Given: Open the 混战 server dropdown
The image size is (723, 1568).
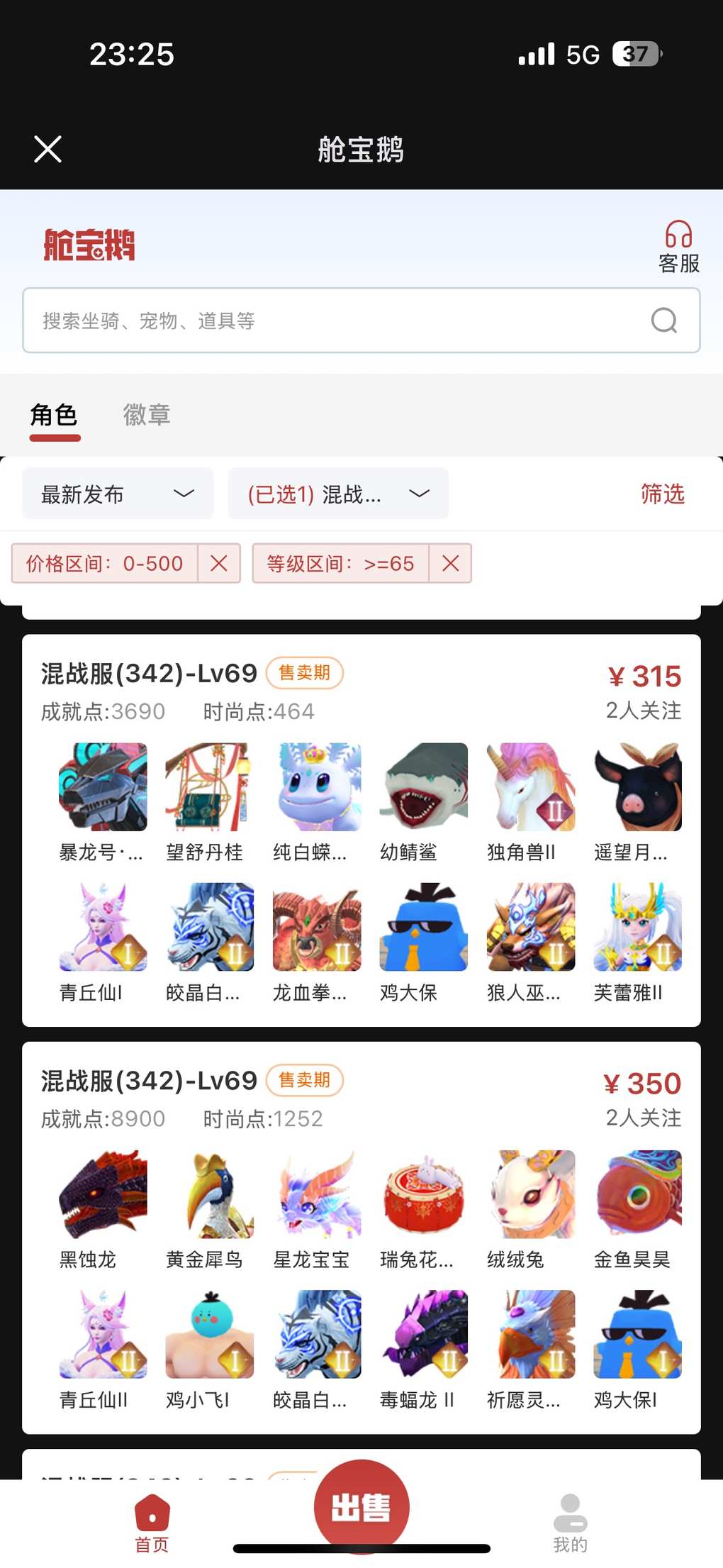Looking at the screenshot, I should (x=338, y=494).
